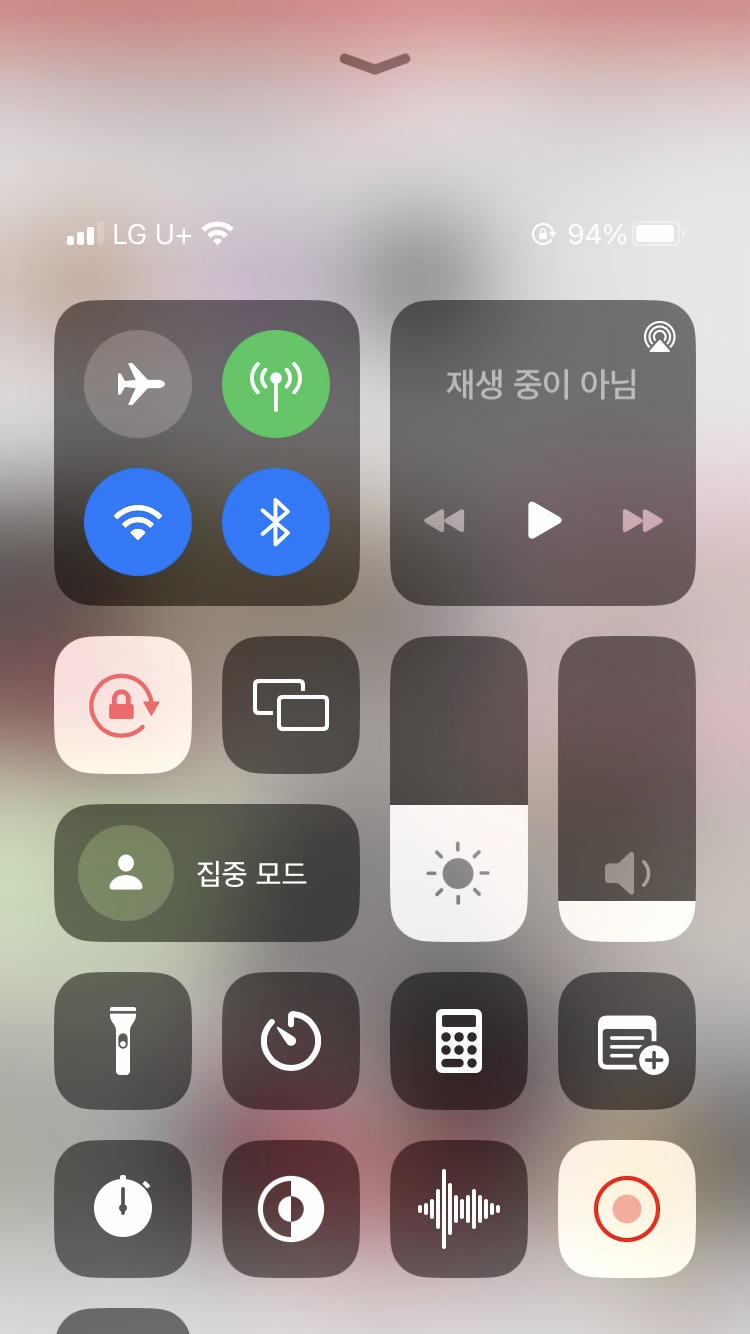Enable airplane mode

tap(138, 384)
